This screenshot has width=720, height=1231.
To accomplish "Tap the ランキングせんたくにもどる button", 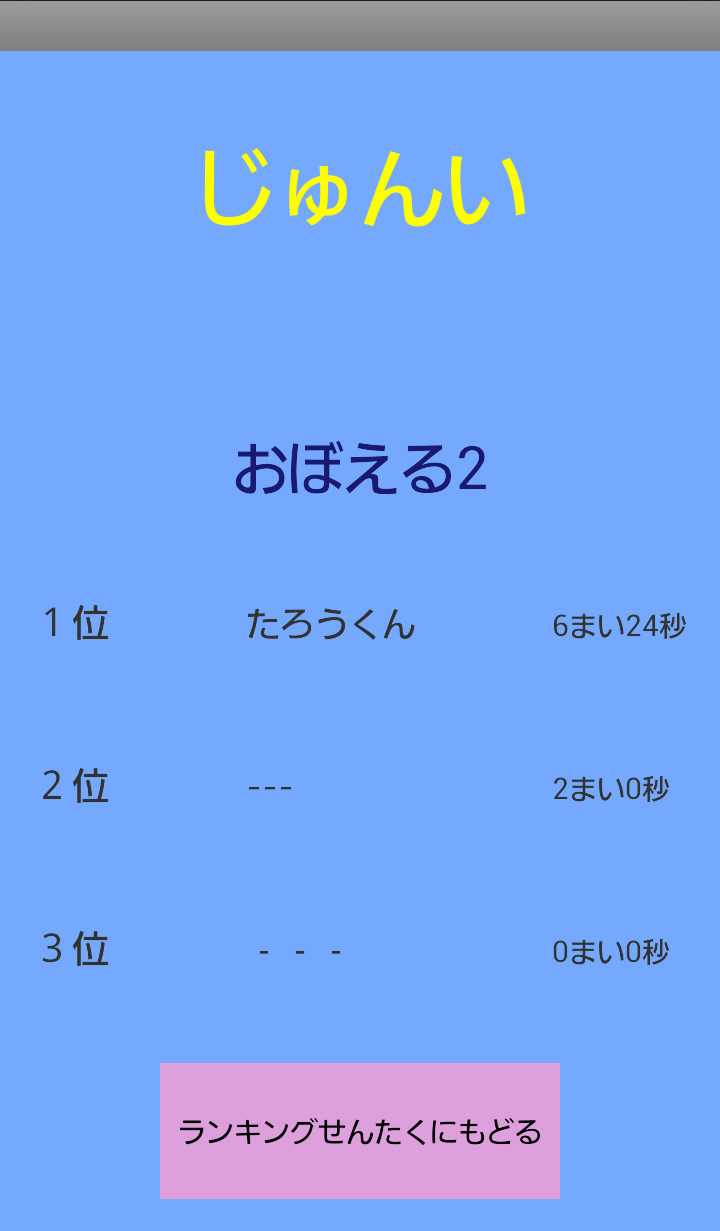I will point(359,1131).
